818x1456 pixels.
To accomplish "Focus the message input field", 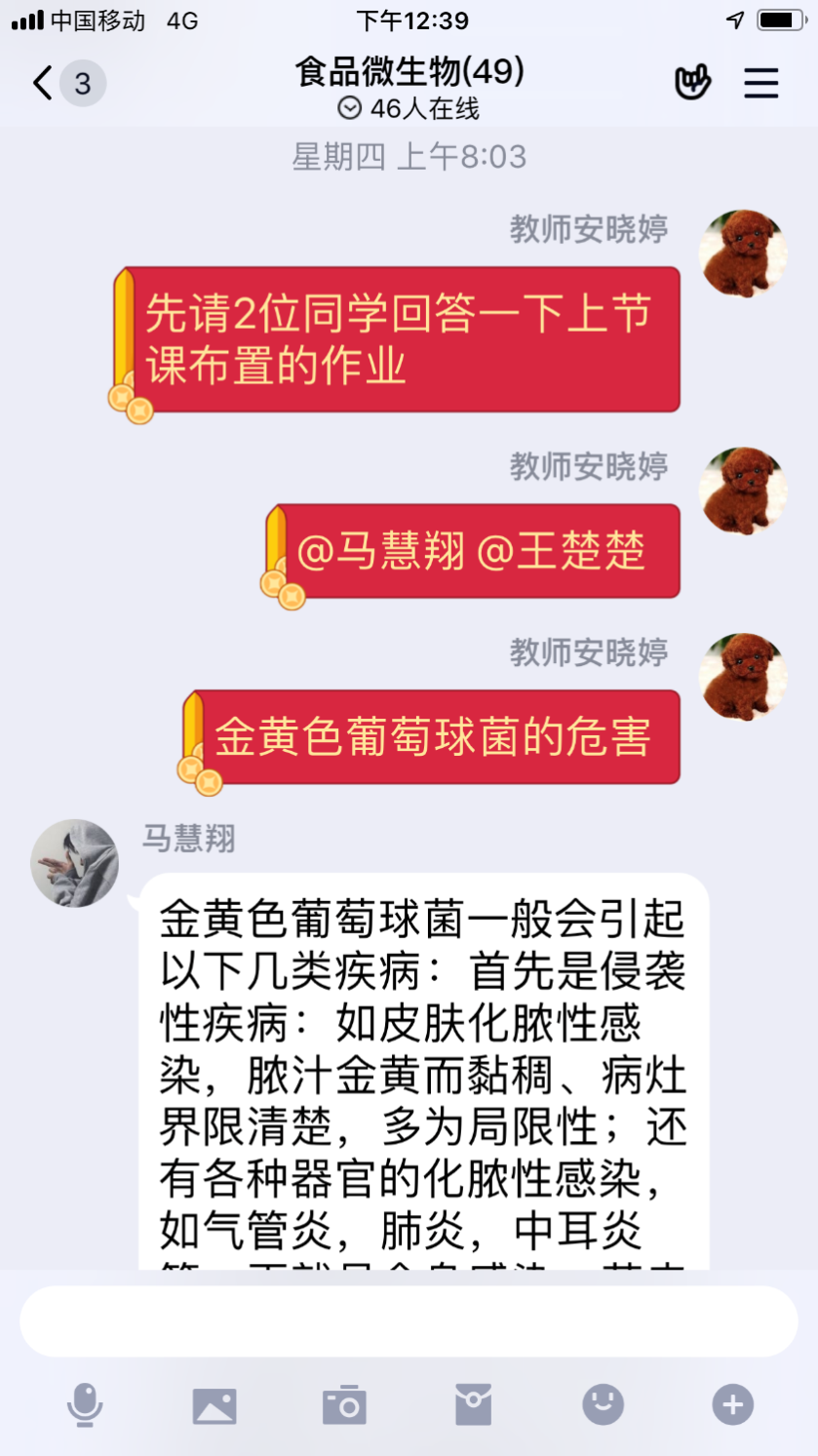I will 409,1321.
